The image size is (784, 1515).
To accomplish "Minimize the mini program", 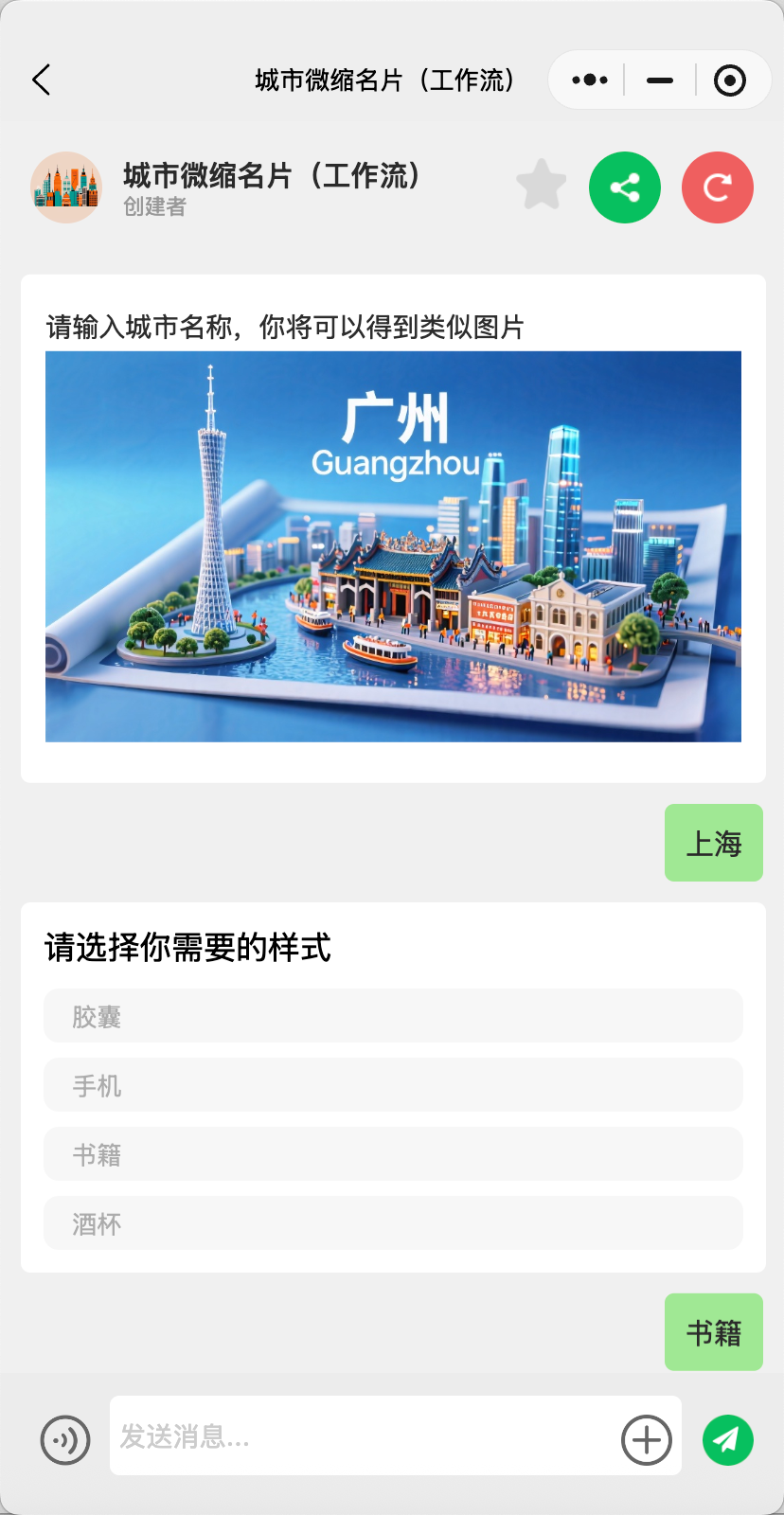I will pos(660,80).
